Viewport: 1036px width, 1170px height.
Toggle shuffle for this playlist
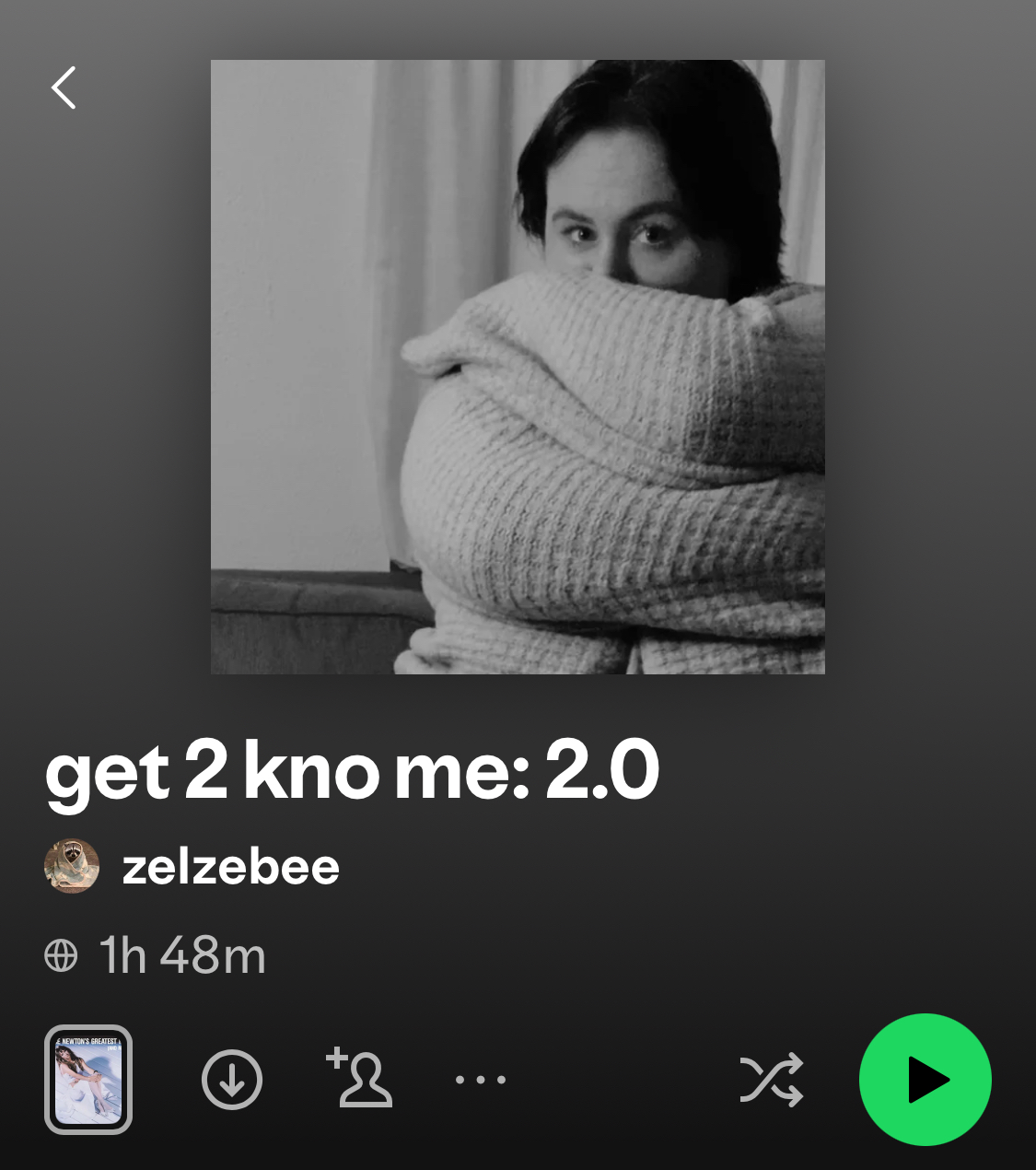[x=772, y=1080]
